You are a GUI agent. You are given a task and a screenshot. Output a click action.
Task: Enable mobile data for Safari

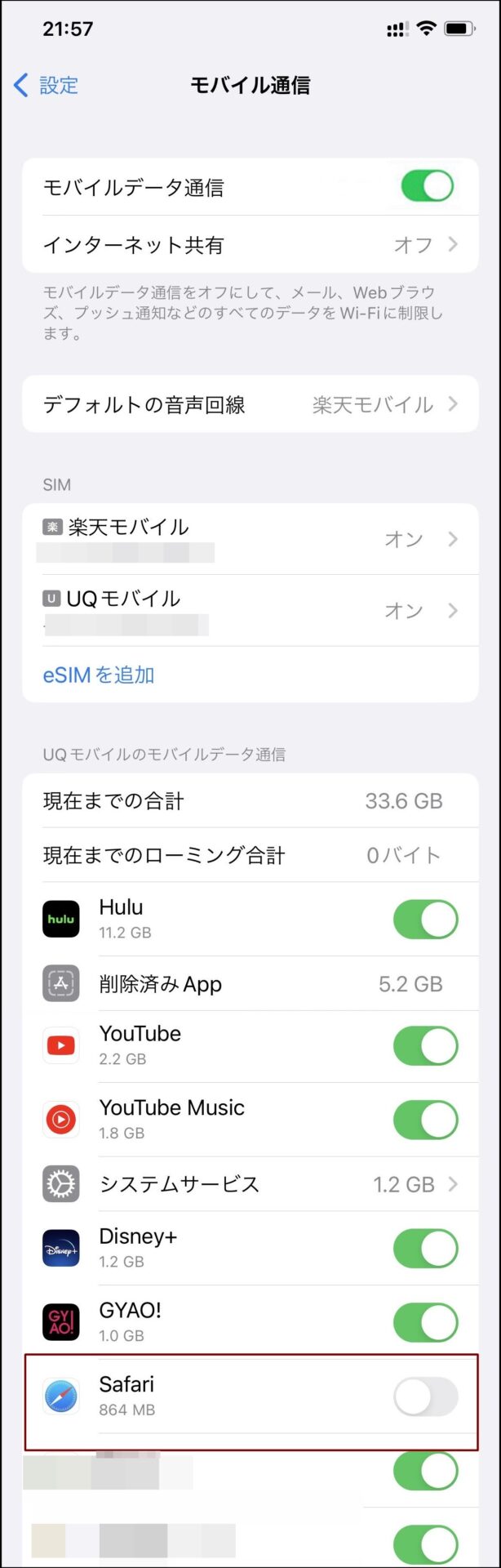pyautogui.click(x=425, y=1396)
